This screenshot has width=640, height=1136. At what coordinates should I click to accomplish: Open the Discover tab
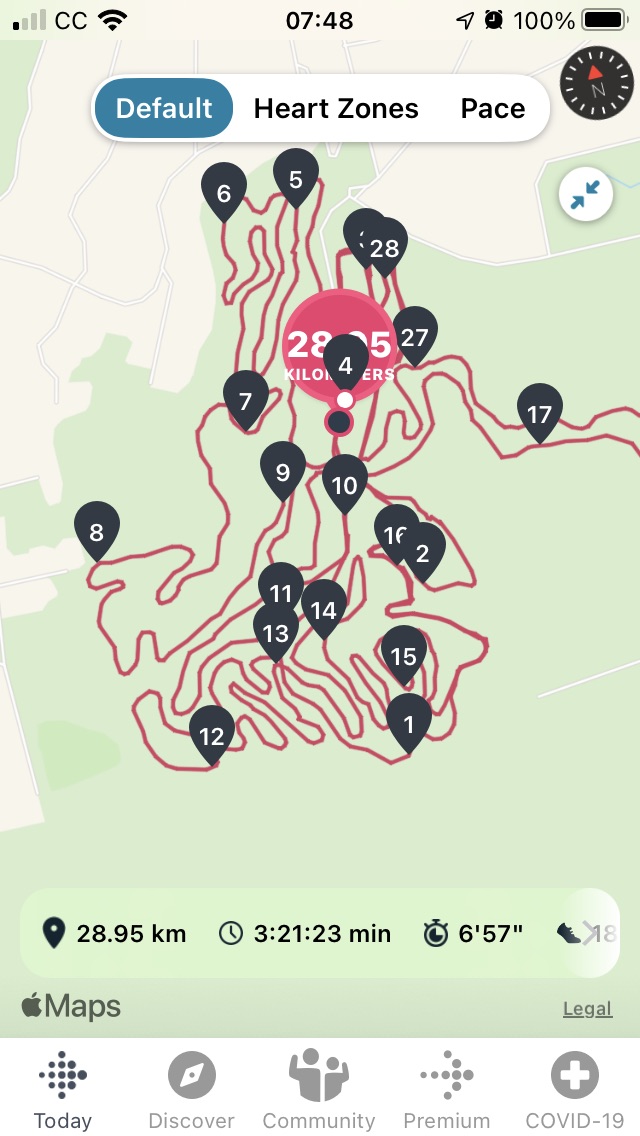click(191, 1089)
